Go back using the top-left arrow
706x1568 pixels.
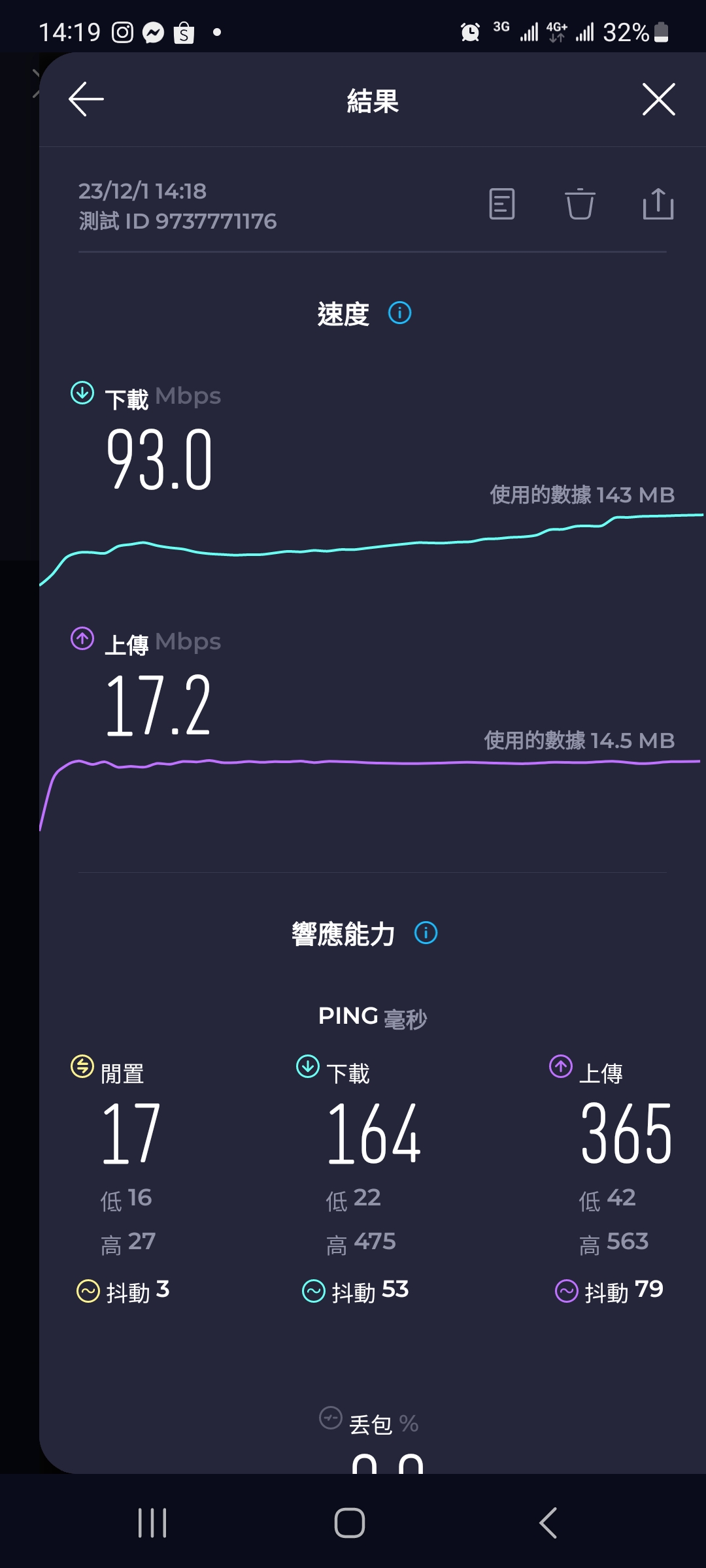86,99
